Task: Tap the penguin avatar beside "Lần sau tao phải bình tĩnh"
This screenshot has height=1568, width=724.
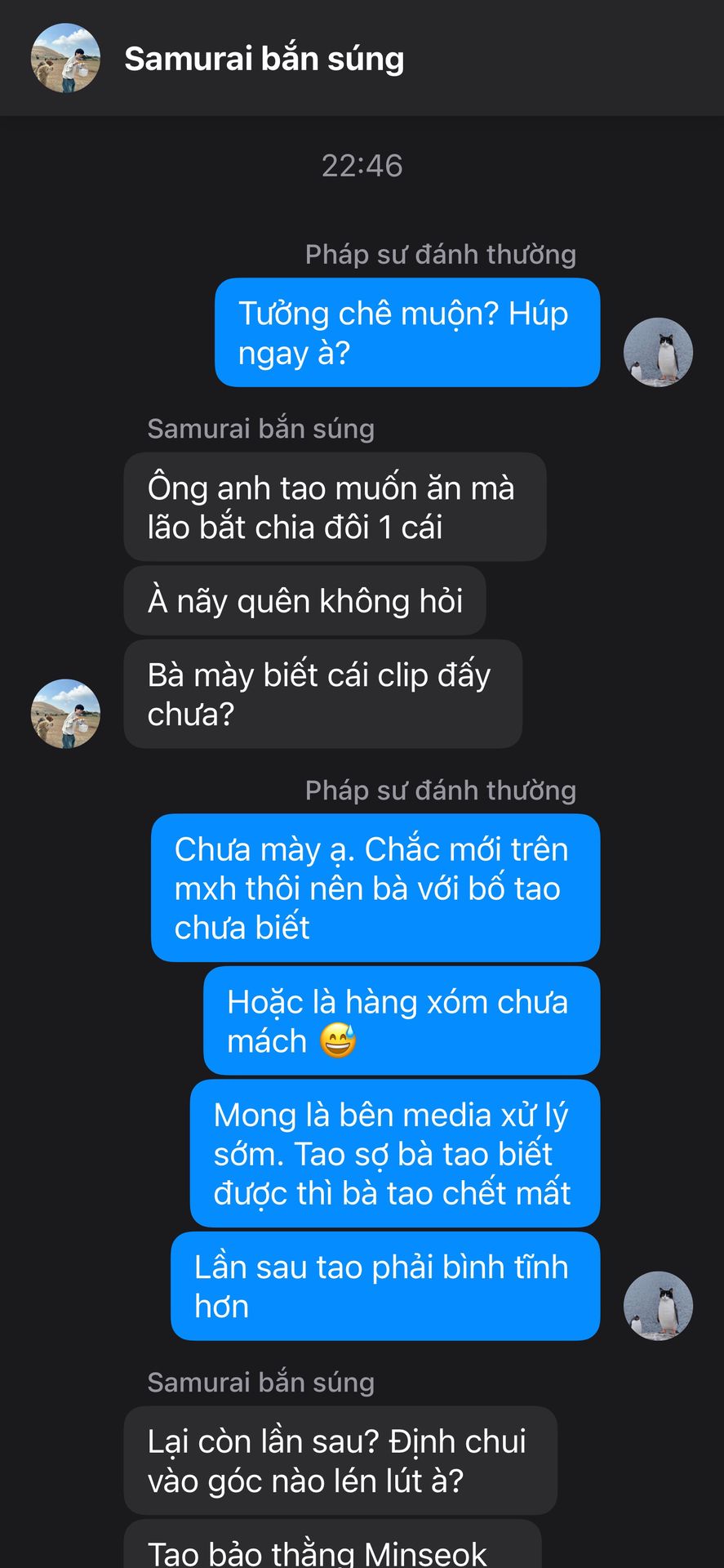Action: coord(658,1305)
